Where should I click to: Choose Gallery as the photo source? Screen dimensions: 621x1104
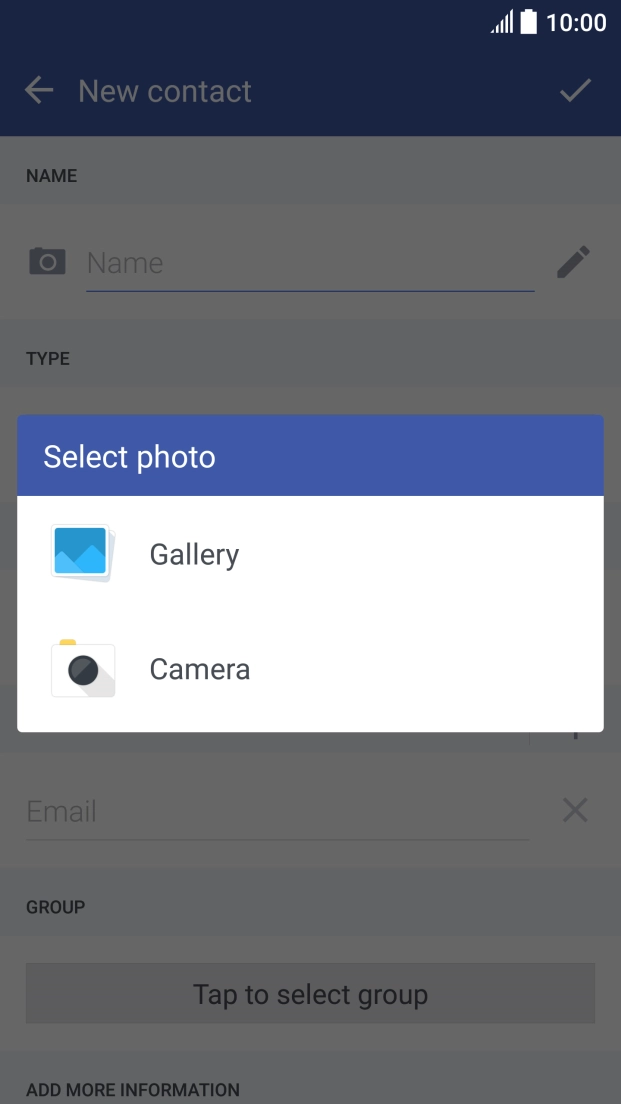click(194, 554)
